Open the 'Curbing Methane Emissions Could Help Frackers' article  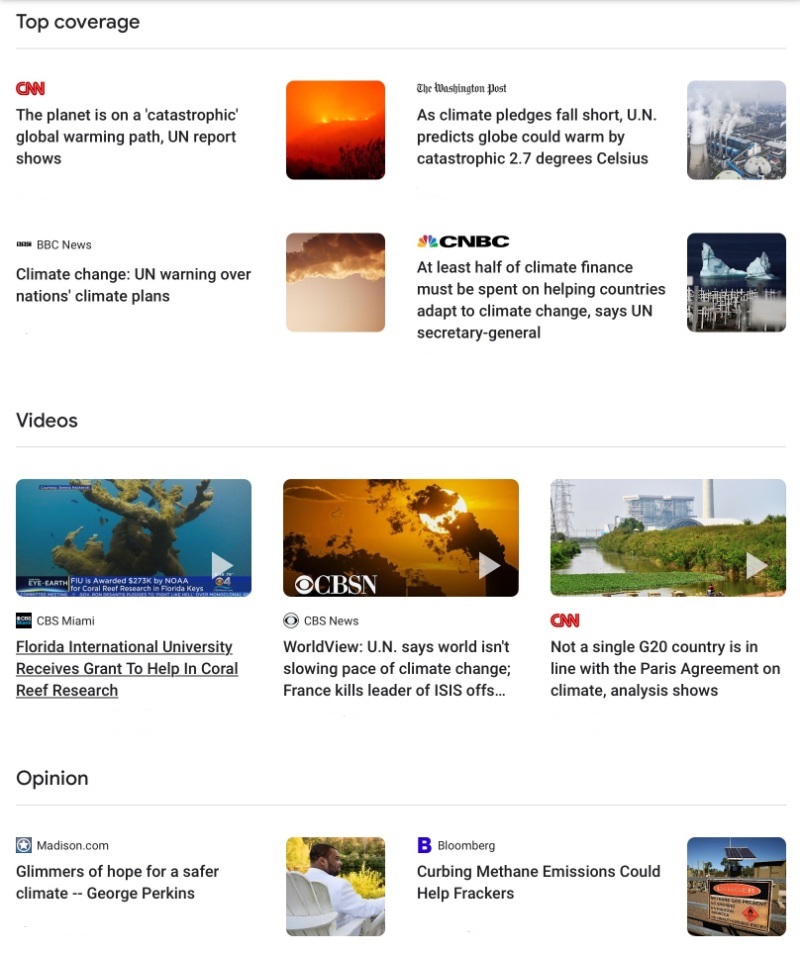(539, 882)
